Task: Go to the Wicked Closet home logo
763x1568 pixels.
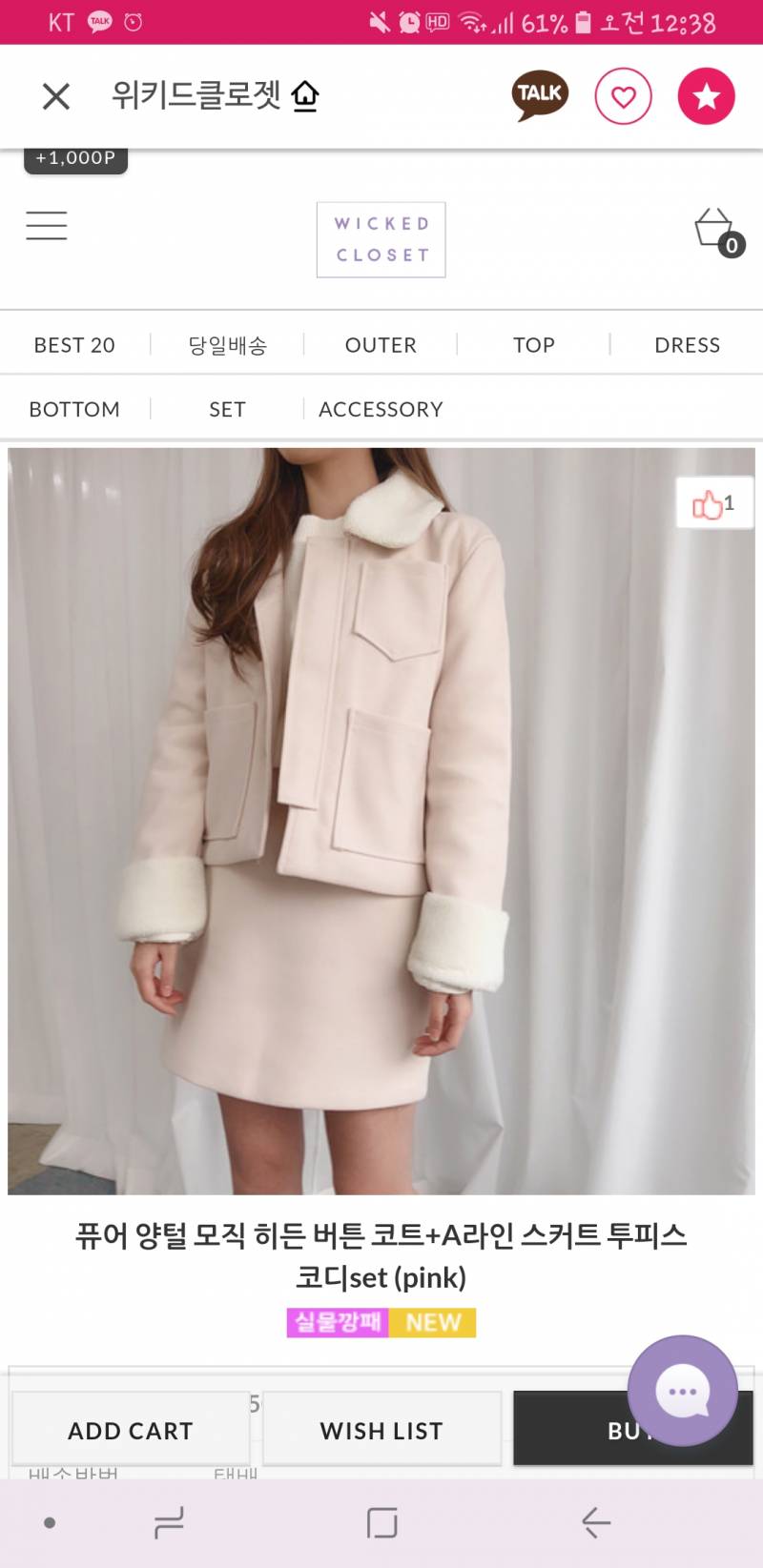Action: point(381,239)
